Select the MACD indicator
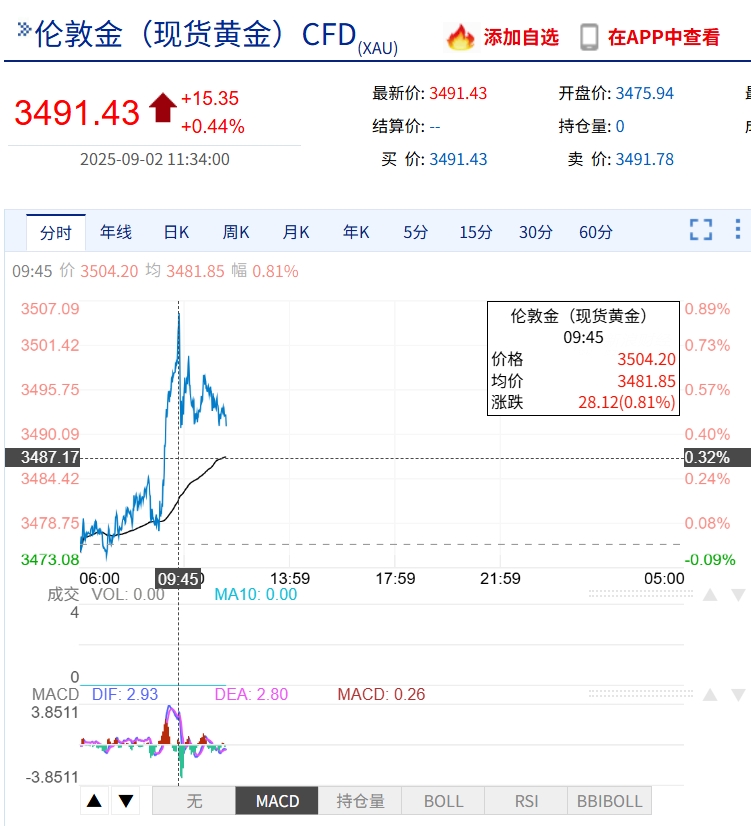 [x=277, y=801]
